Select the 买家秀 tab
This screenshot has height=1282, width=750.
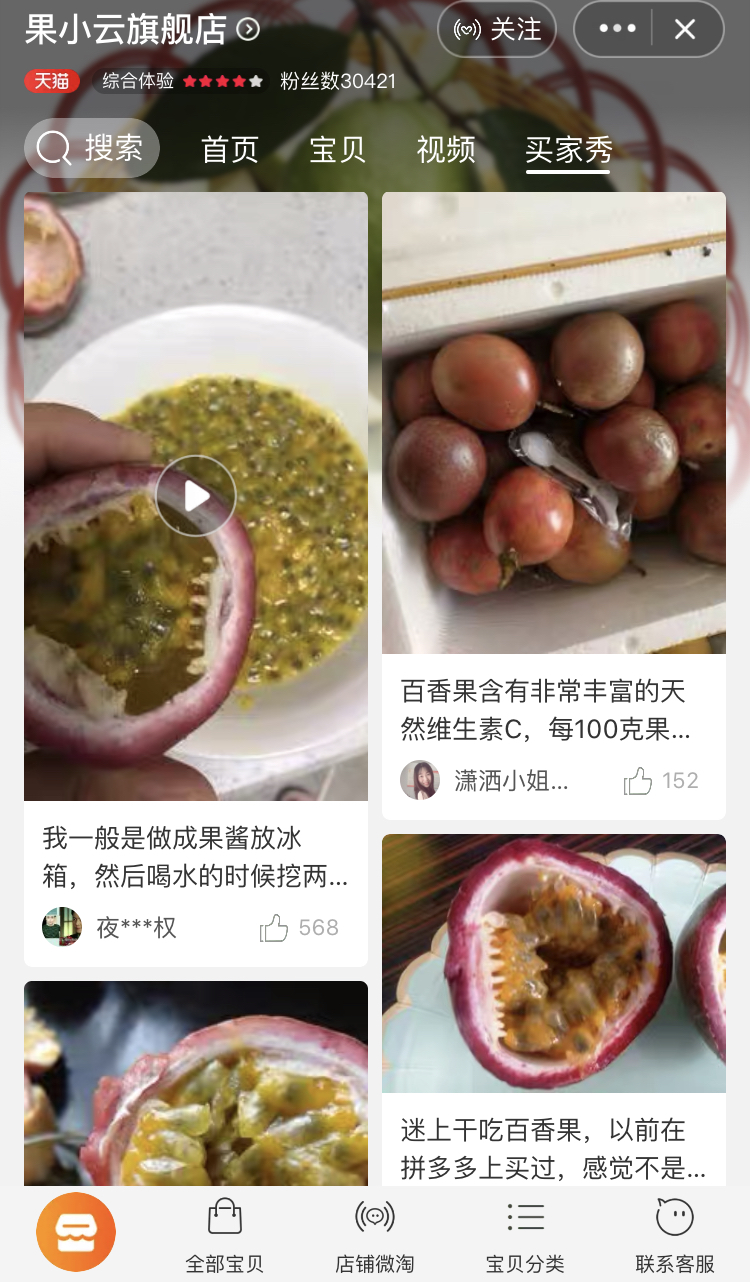[x=568, y=150]
